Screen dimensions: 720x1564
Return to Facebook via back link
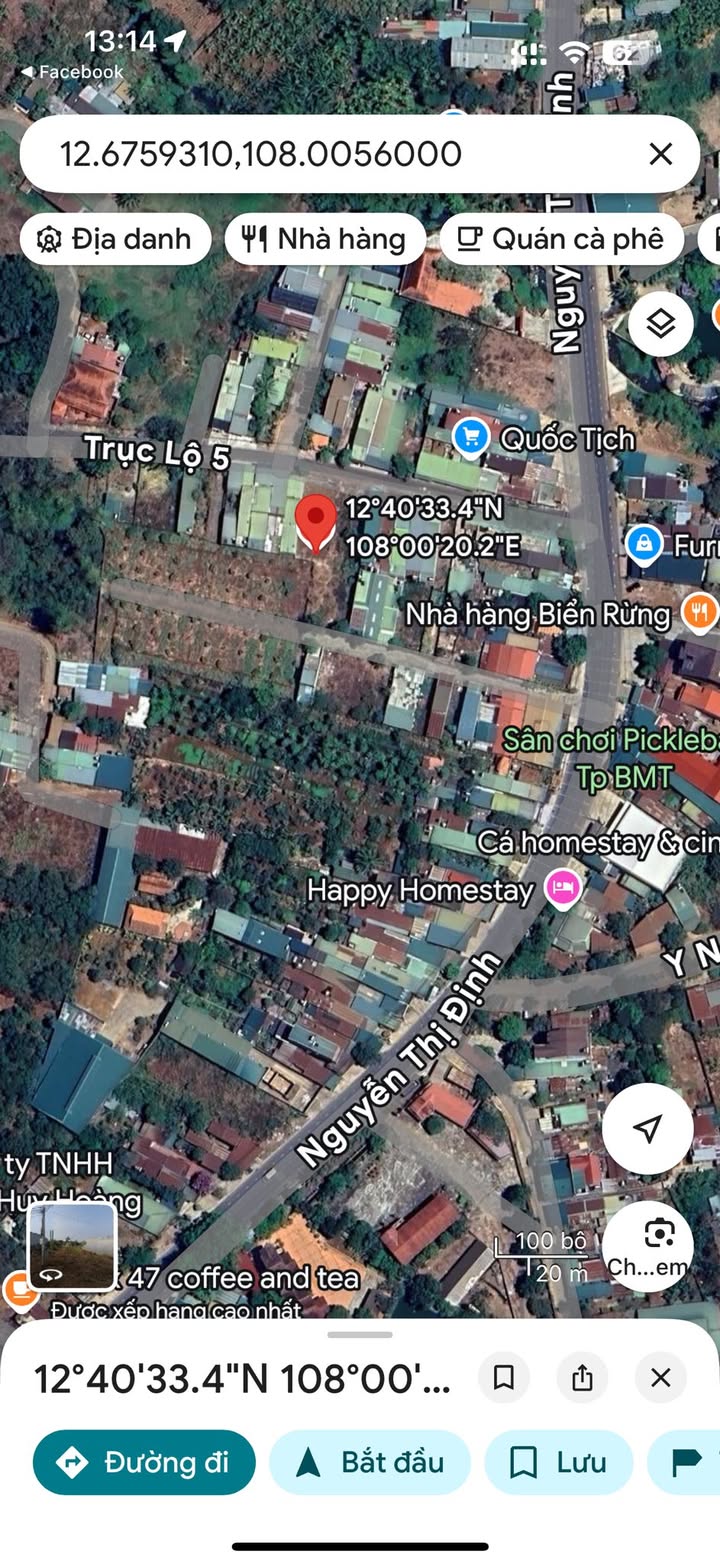click(x=72, y=72)
